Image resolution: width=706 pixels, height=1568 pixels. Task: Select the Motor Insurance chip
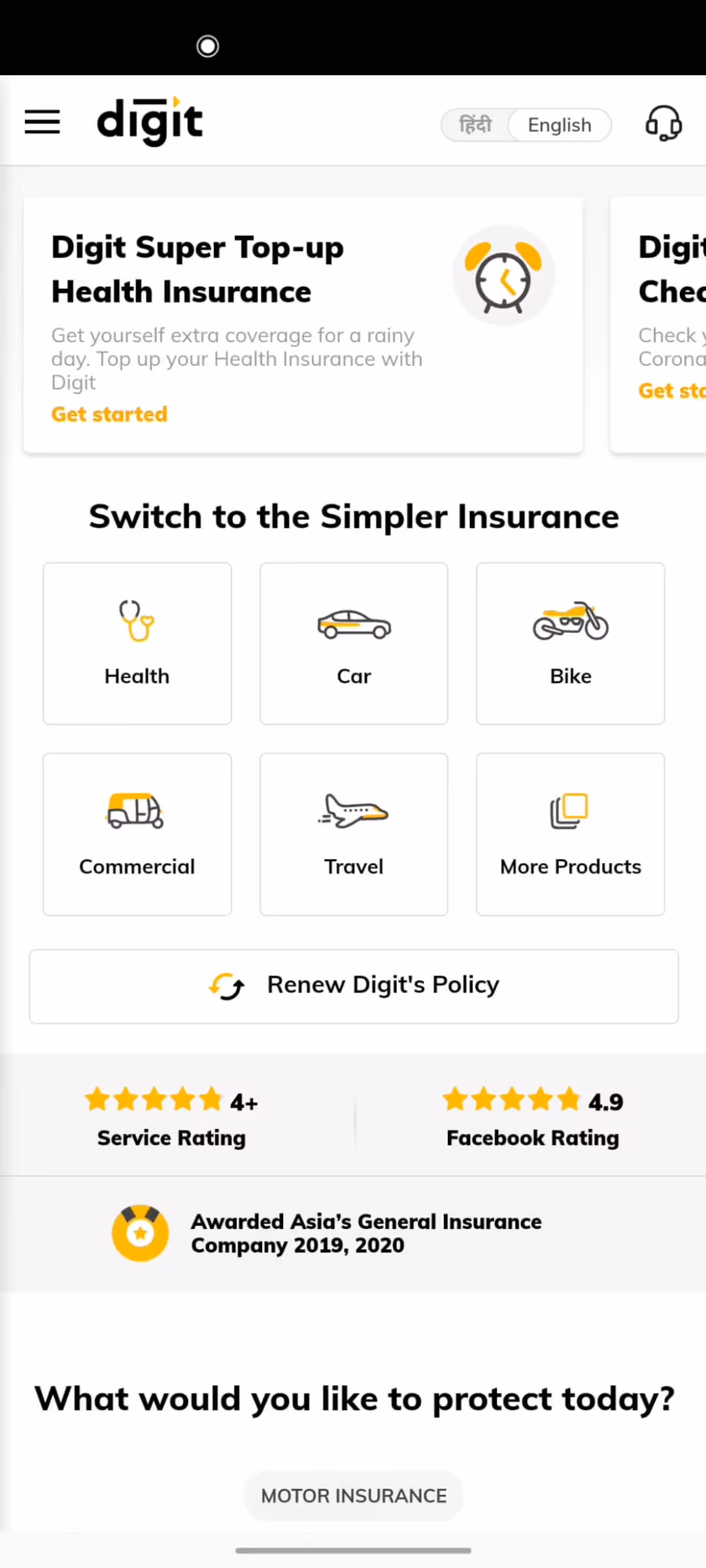[x=354, y=1495]
